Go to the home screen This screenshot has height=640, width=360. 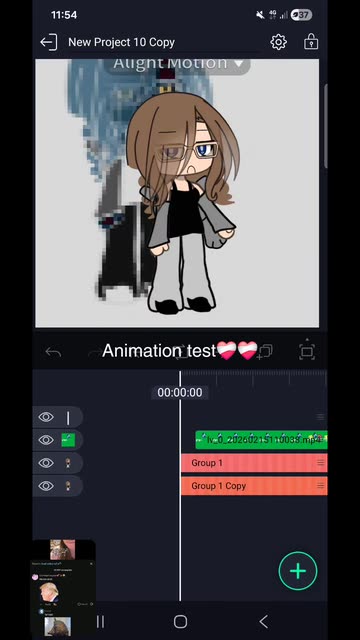point(180,622)
